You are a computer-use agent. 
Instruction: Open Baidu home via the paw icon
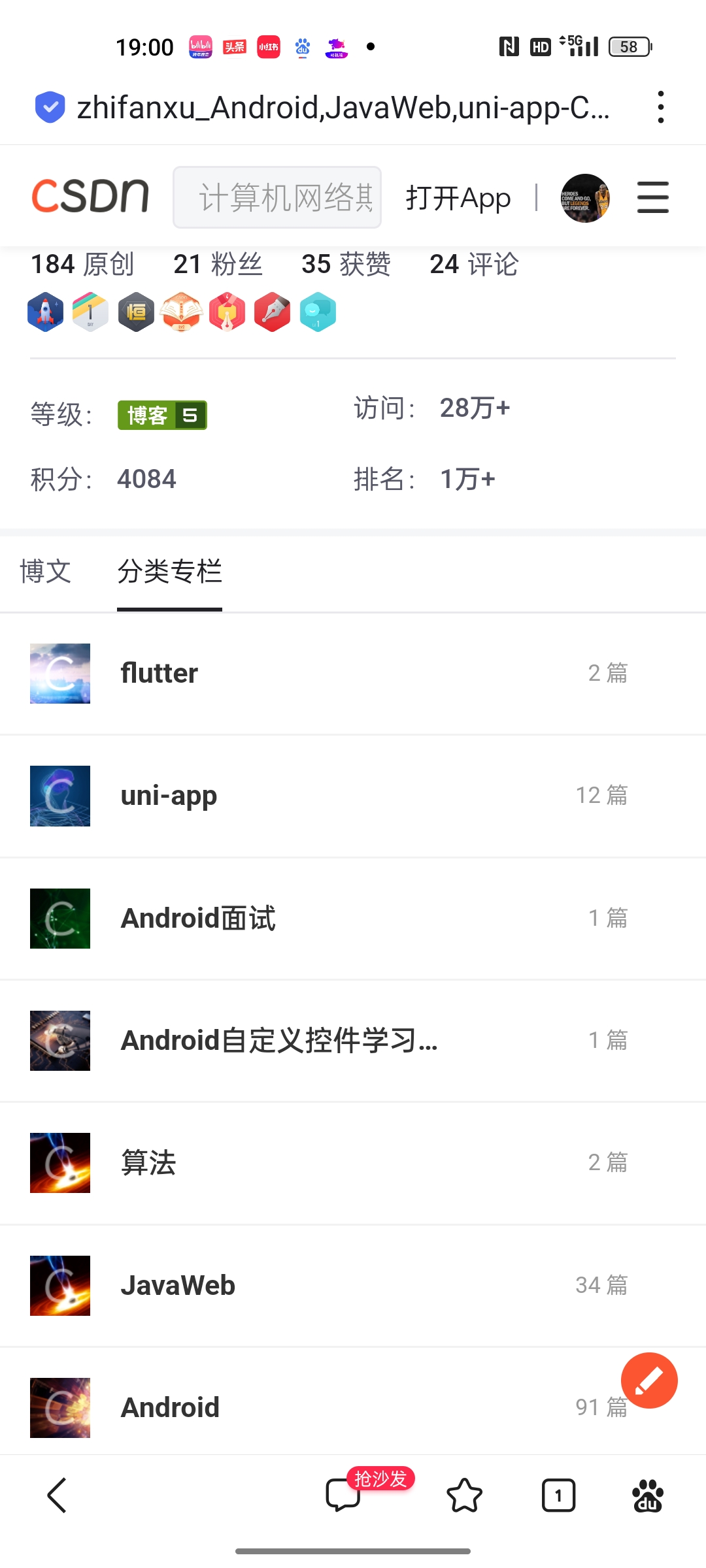[x=647, y=1496]
